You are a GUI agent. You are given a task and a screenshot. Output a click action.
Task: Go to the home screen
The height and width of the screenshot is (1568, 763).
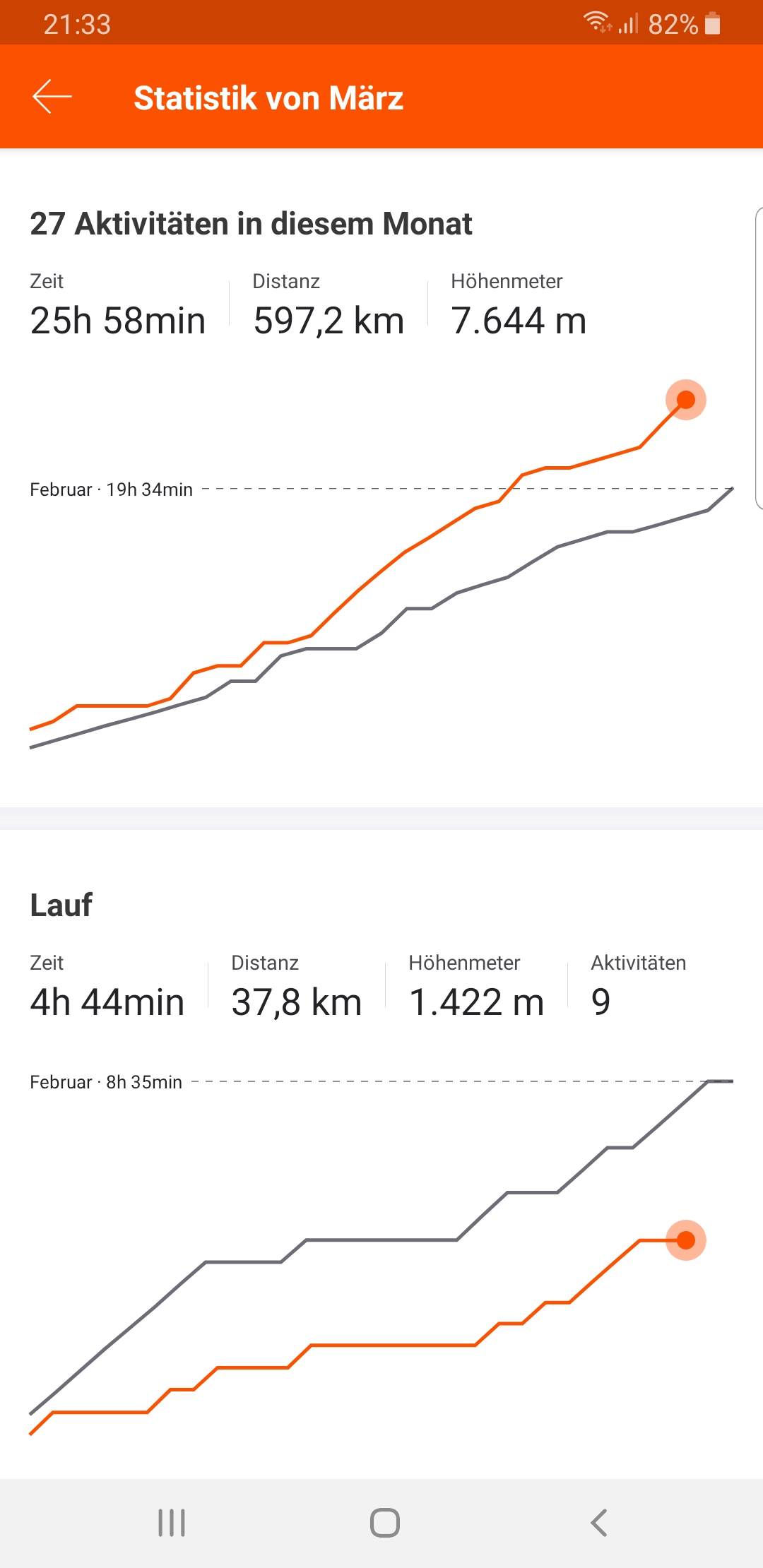click(385, 1523)
